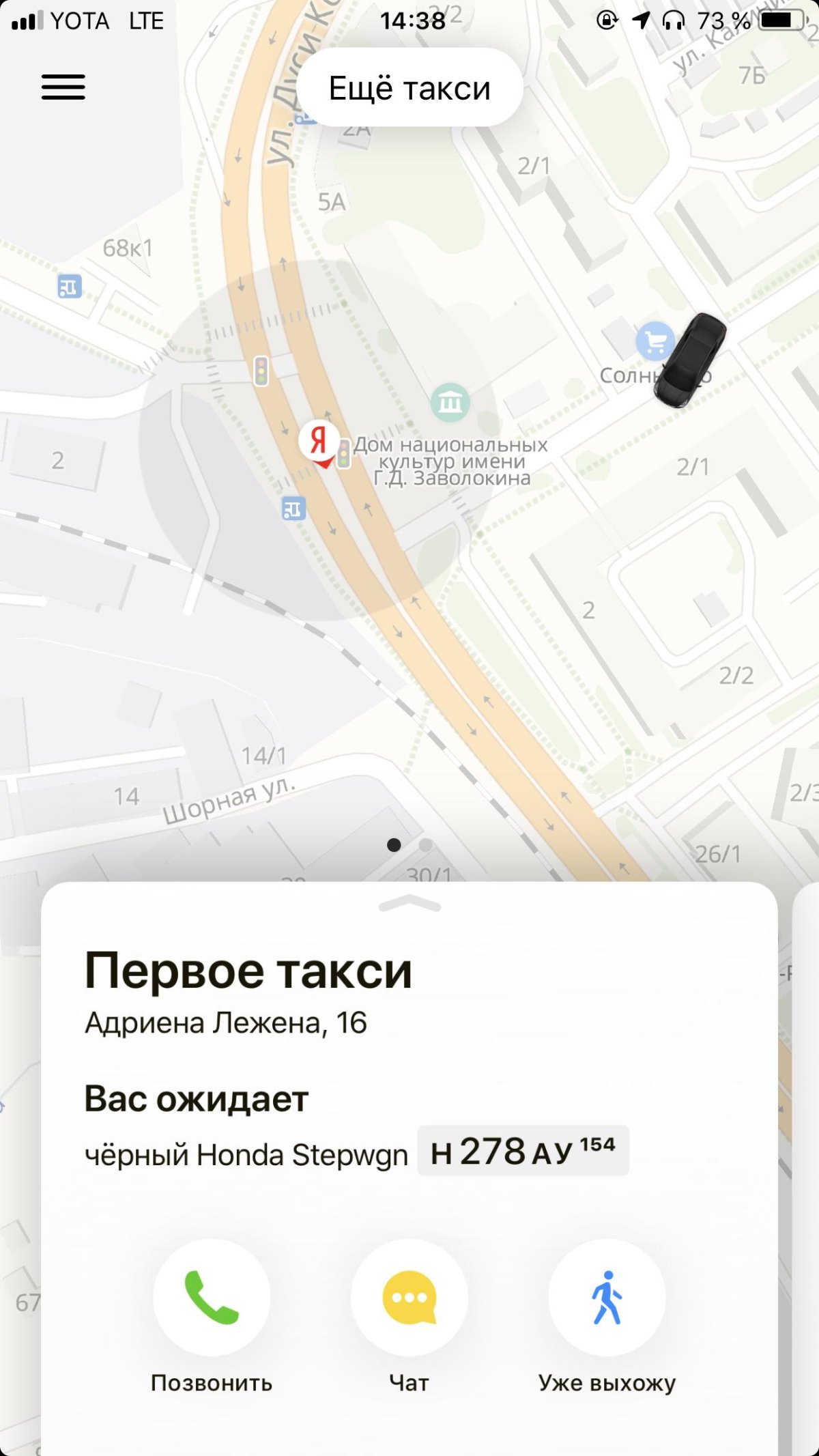The image size is (819, 1456).
Task: Call the driver via Позвонить
Action: pyautogui.click(x=212, y=1297)
